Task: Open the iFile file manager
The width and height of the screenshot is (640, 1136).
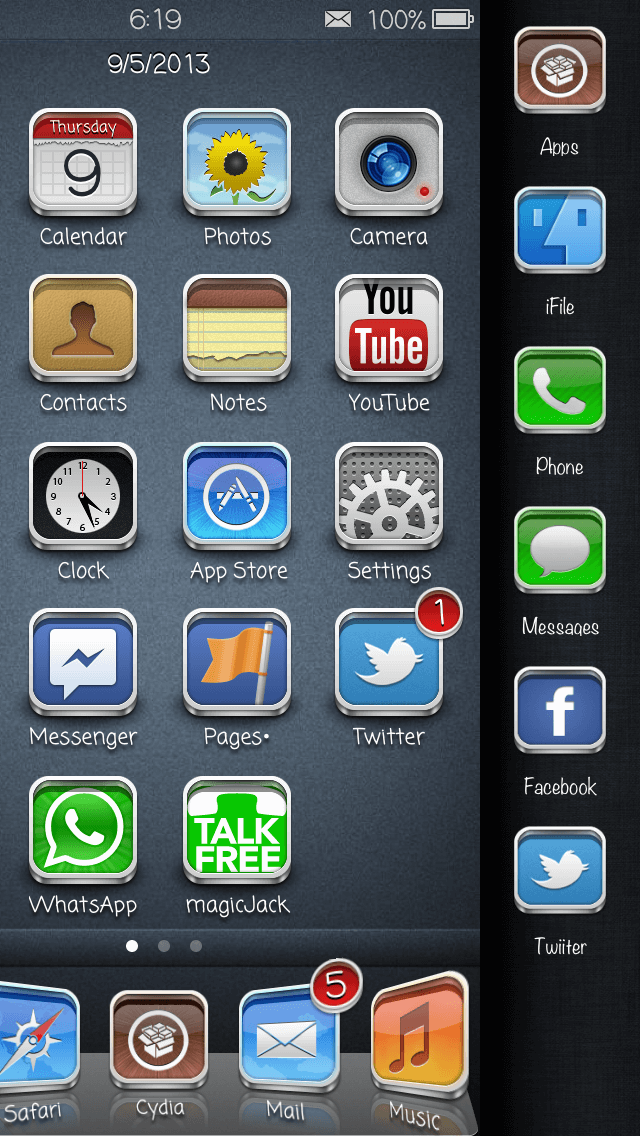Action: pyautogui.click(x=560, y=231)
